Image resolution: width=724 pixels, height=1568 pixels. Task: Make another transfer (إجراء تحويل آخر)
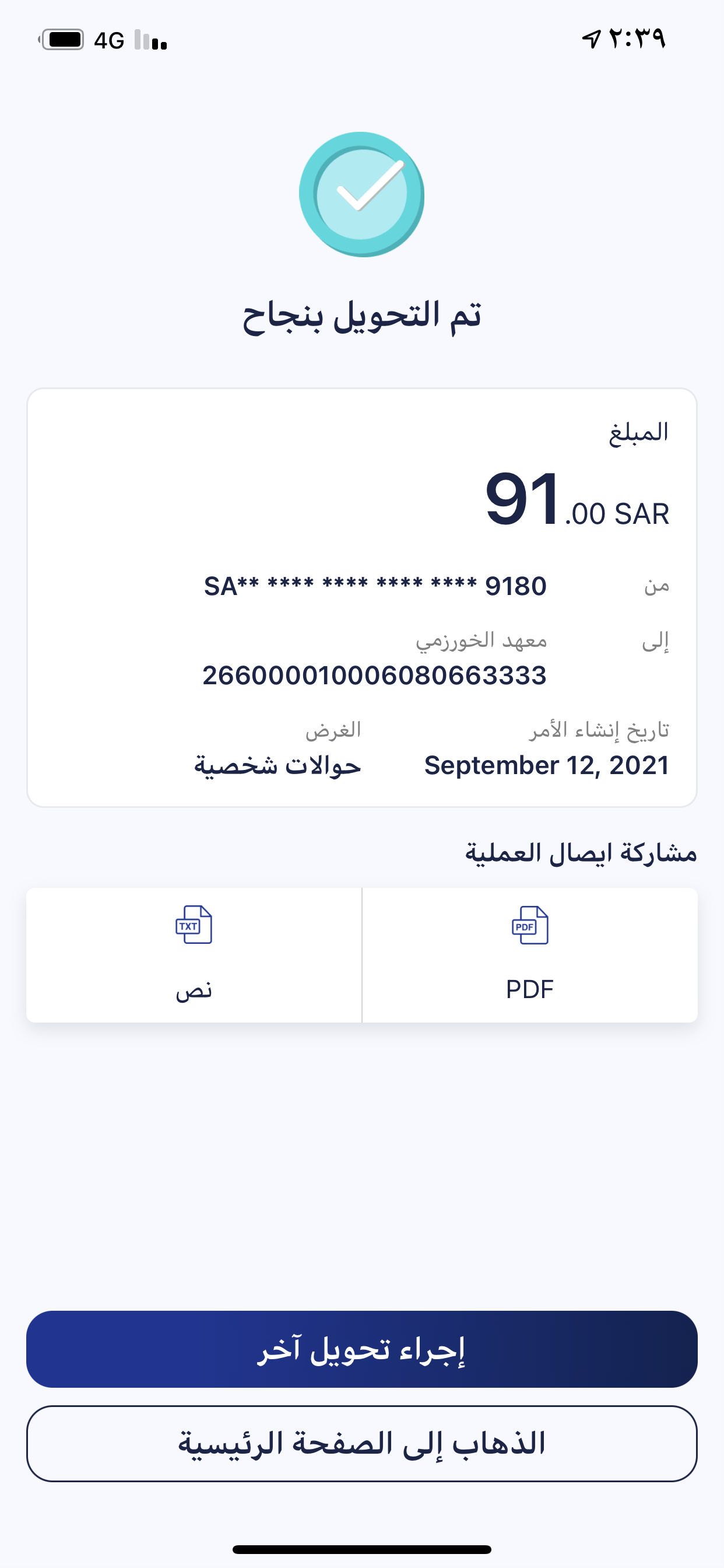point(361,1349)
